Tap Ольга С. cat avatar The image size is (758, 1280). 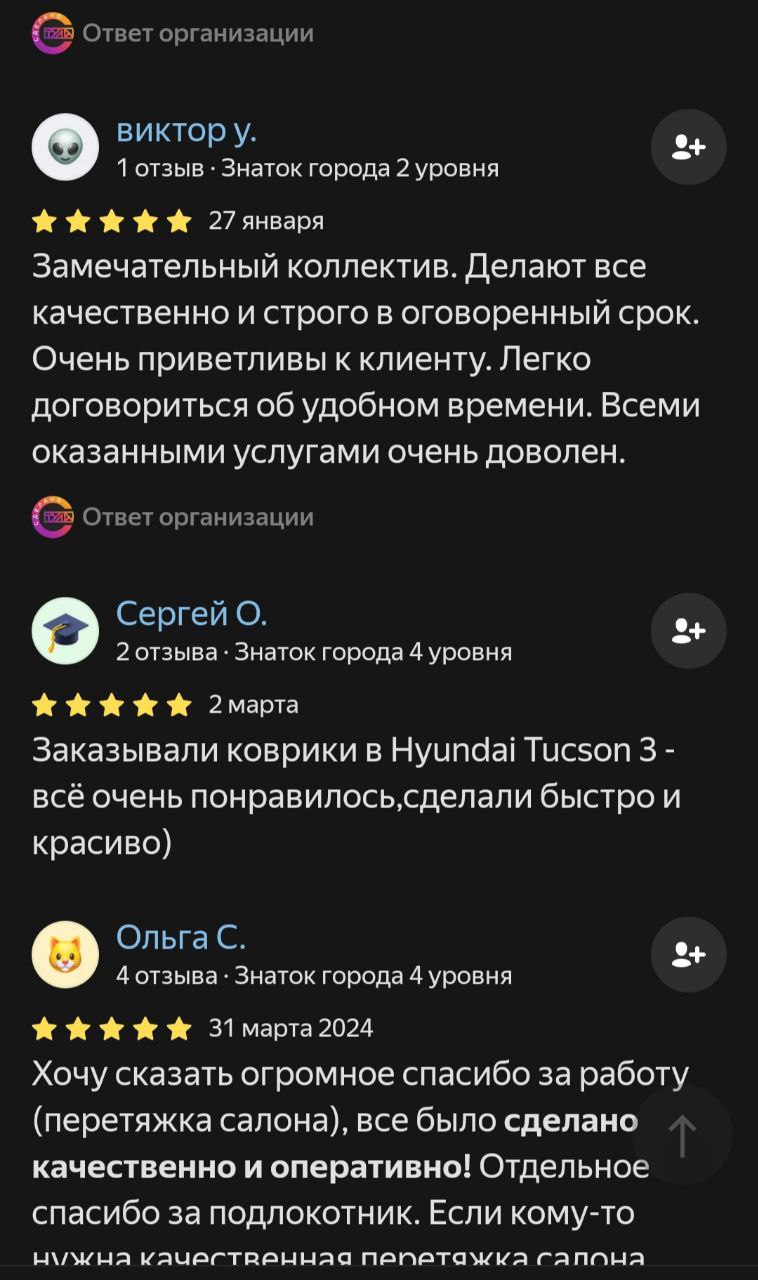(66, 954)
